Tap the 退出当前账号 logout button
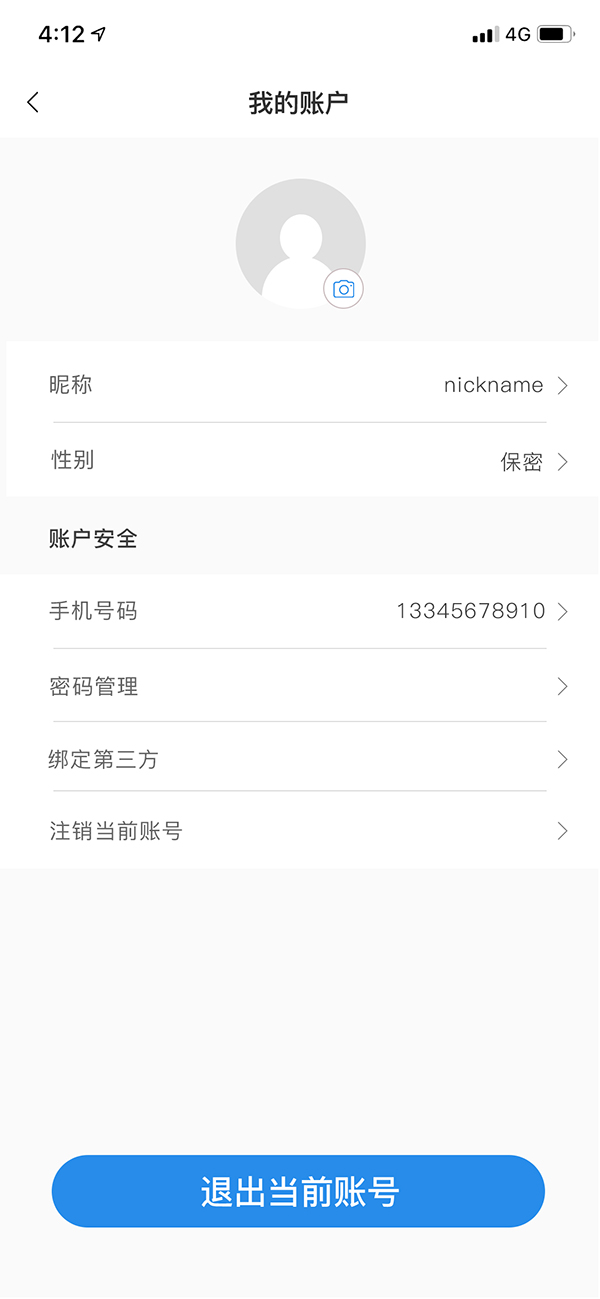Screen dimensions: 600x1299 click(x=298, y=1191)
